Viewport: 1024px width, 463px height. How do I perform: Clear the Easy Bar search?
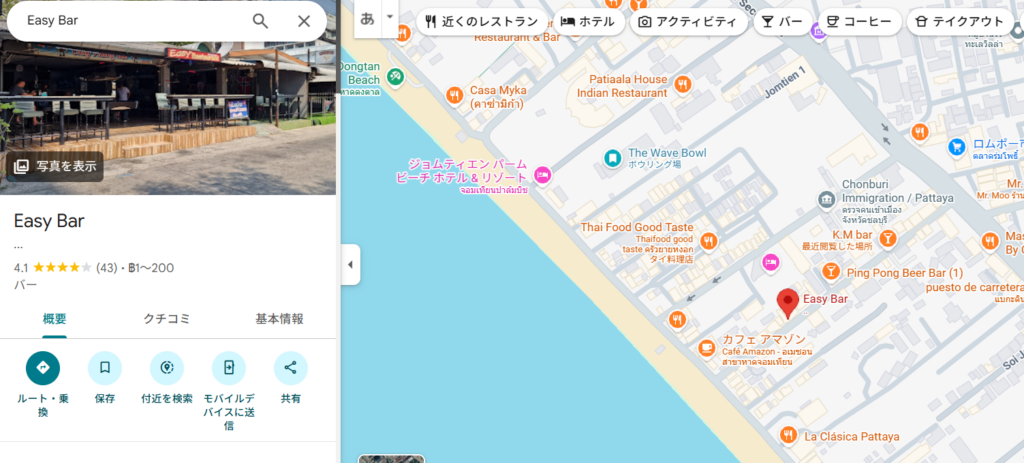click(x=304, y=21)
